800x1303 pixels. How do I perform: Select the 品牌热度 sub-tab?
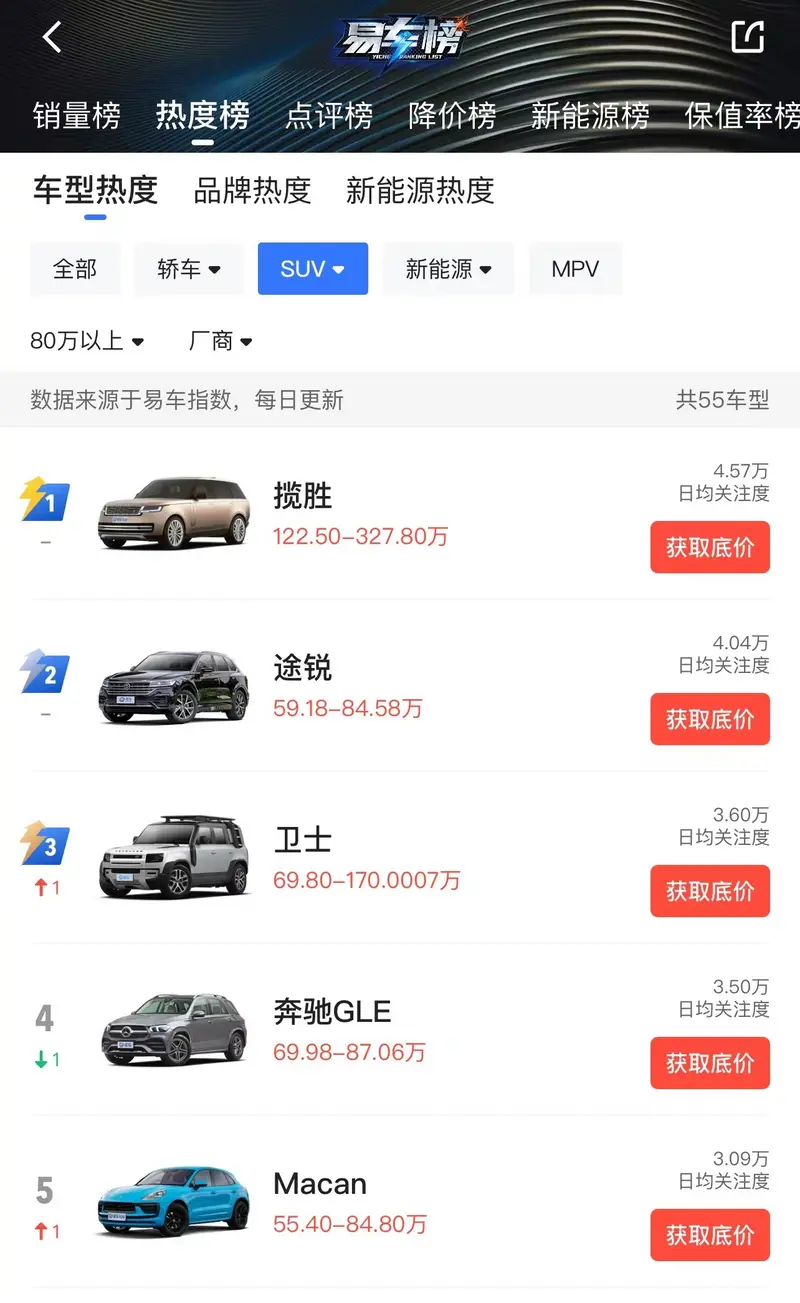pos(252,190)
